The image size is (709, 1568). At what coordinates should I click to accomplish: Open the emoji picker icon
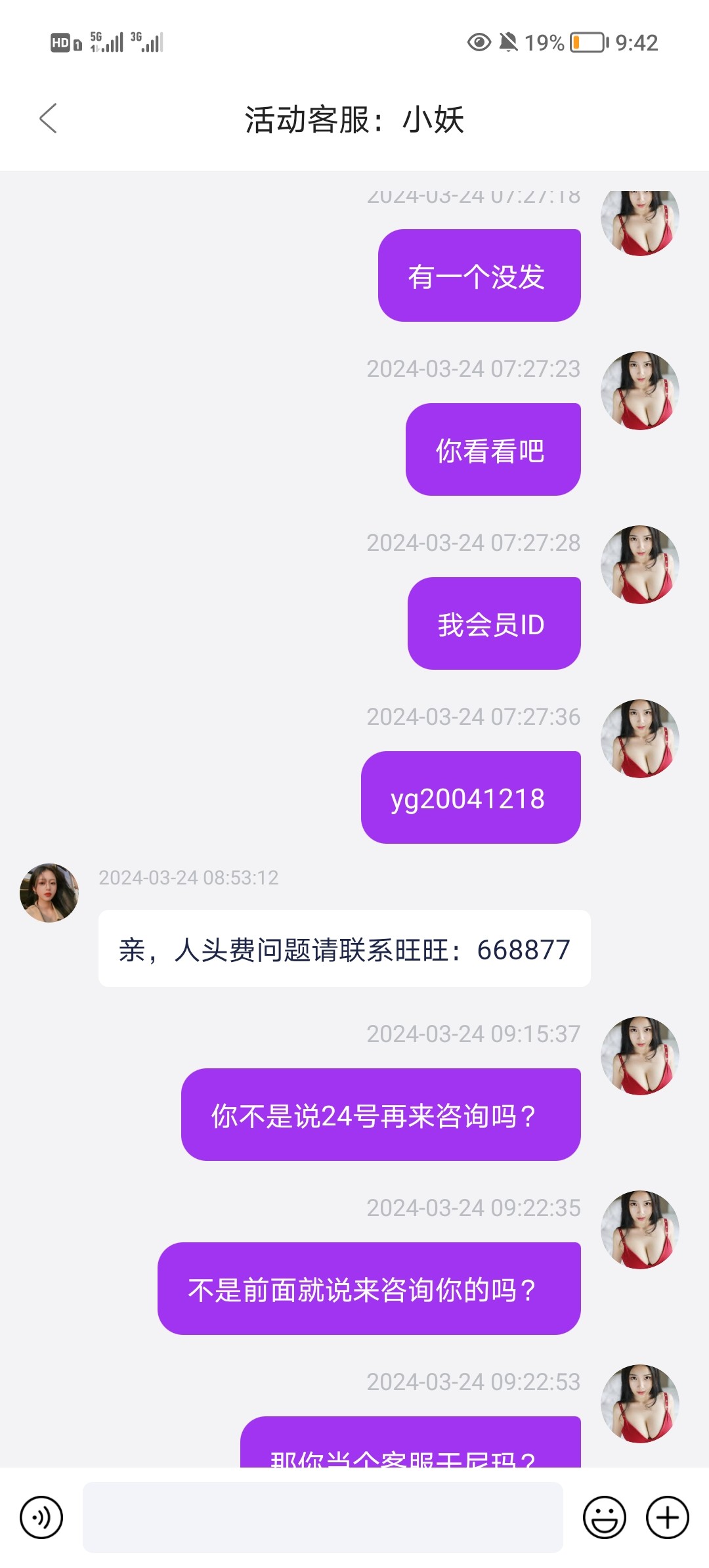tap(605, 1517)
